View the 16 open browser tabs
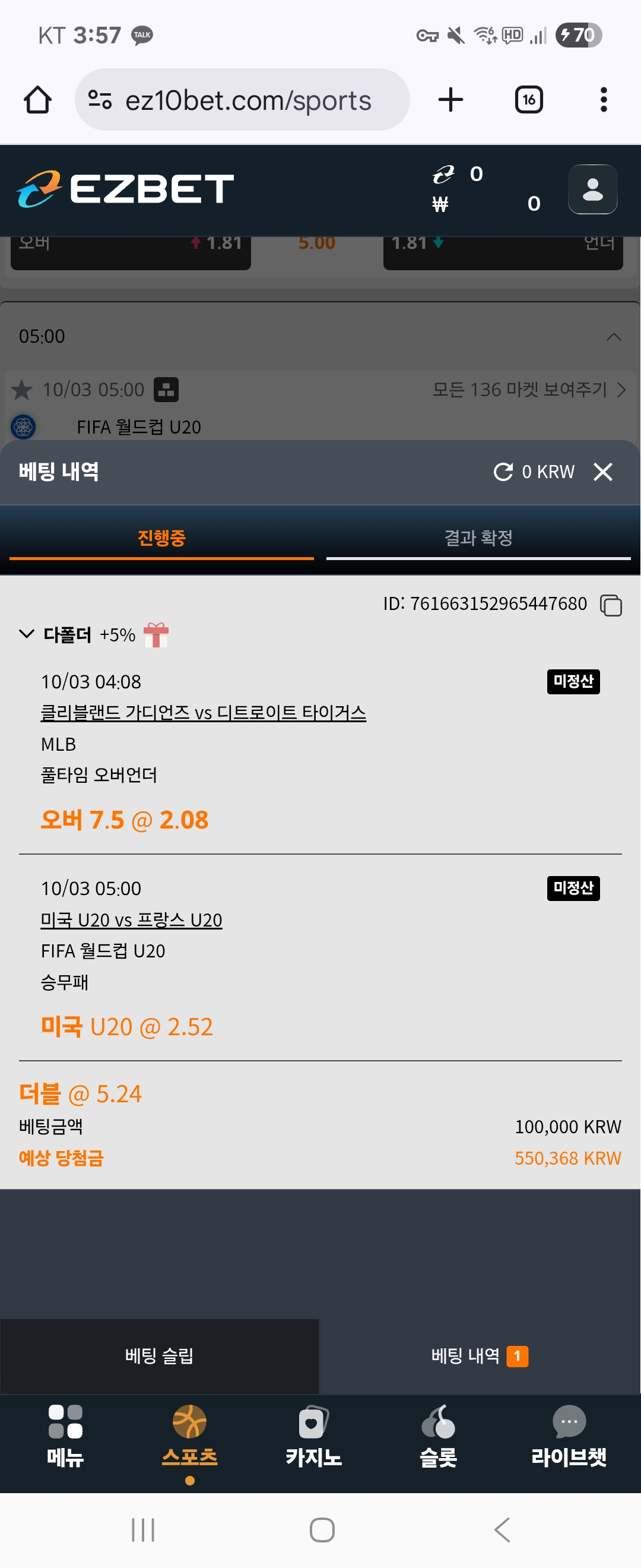641x1568 pixels. (x=528, y=100)
